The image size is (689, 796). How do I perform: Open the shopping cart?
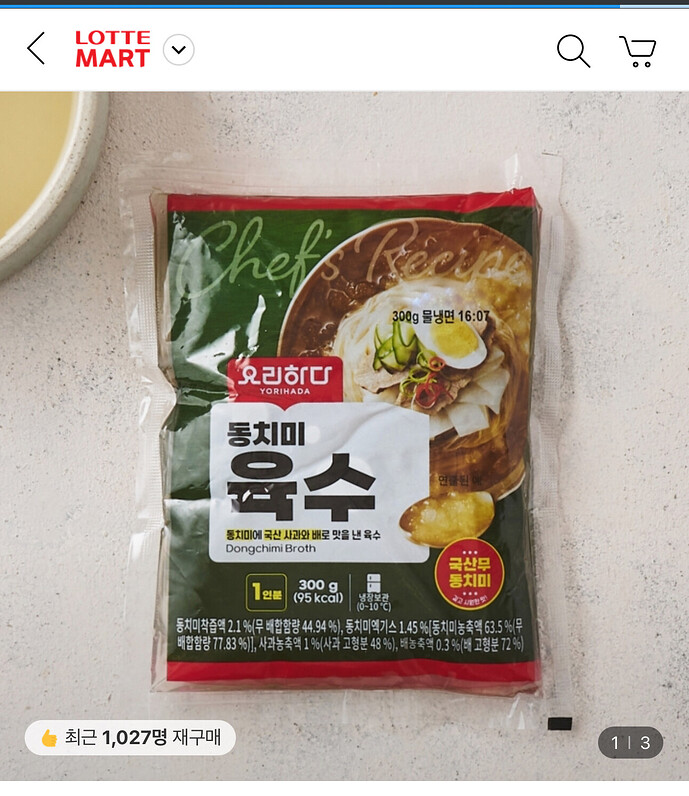[637, 50]
